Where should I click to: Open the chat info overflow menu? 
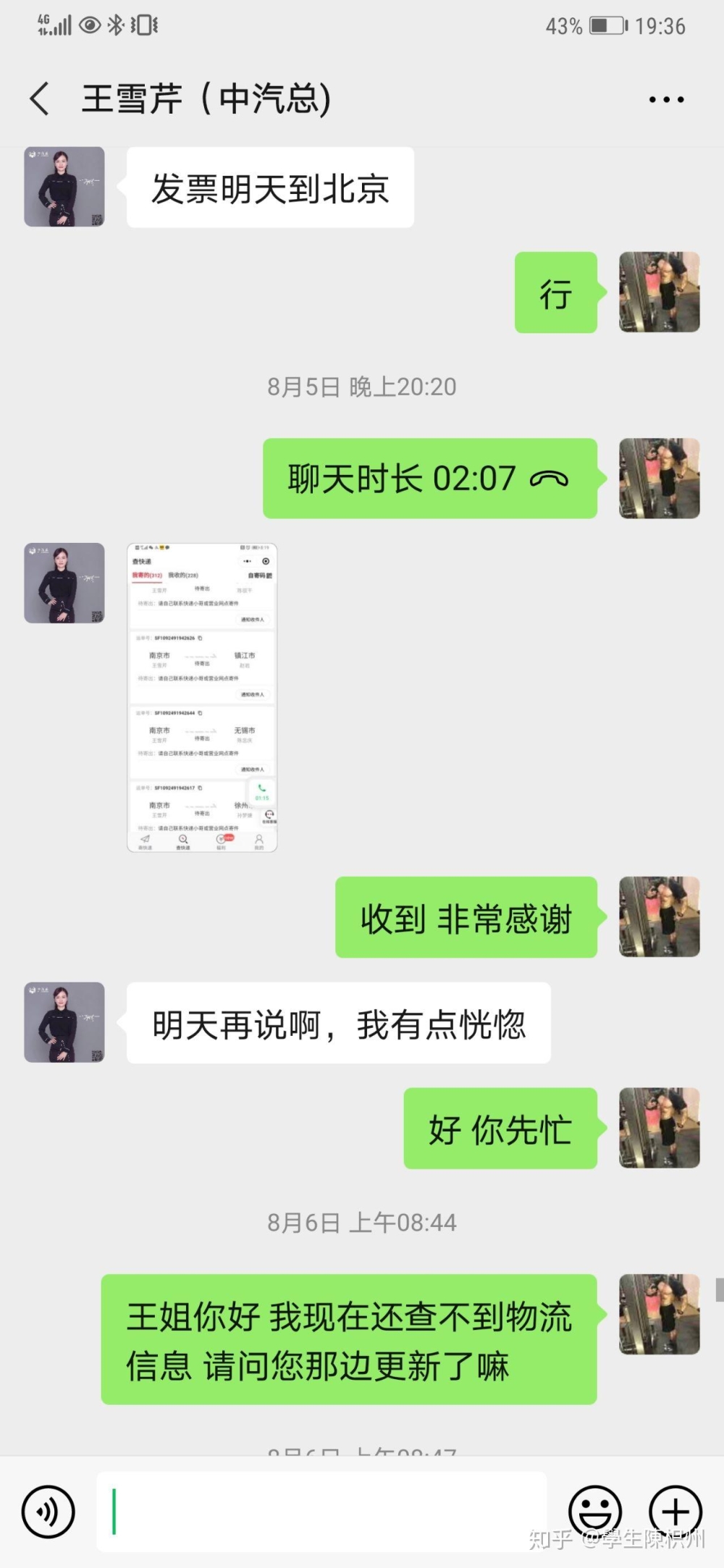(666, 99)
